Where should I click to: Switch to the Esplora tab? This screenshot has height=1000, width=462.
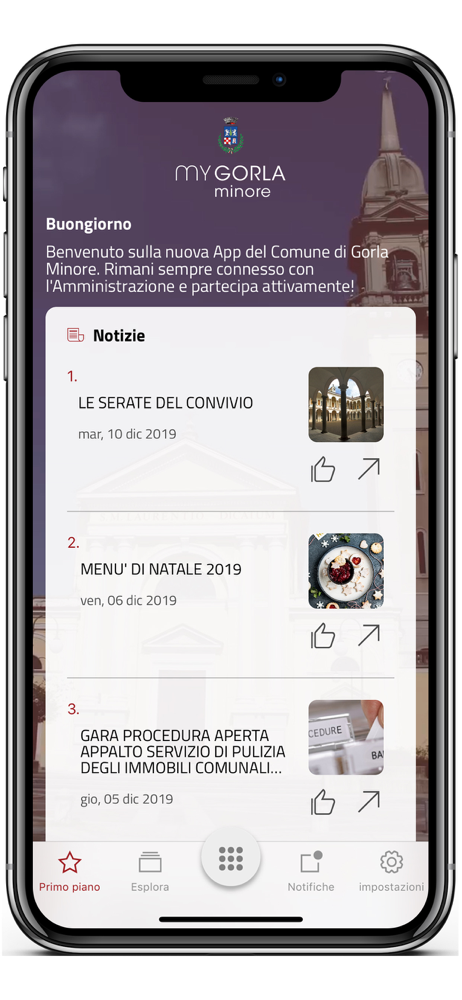(150, 872)
